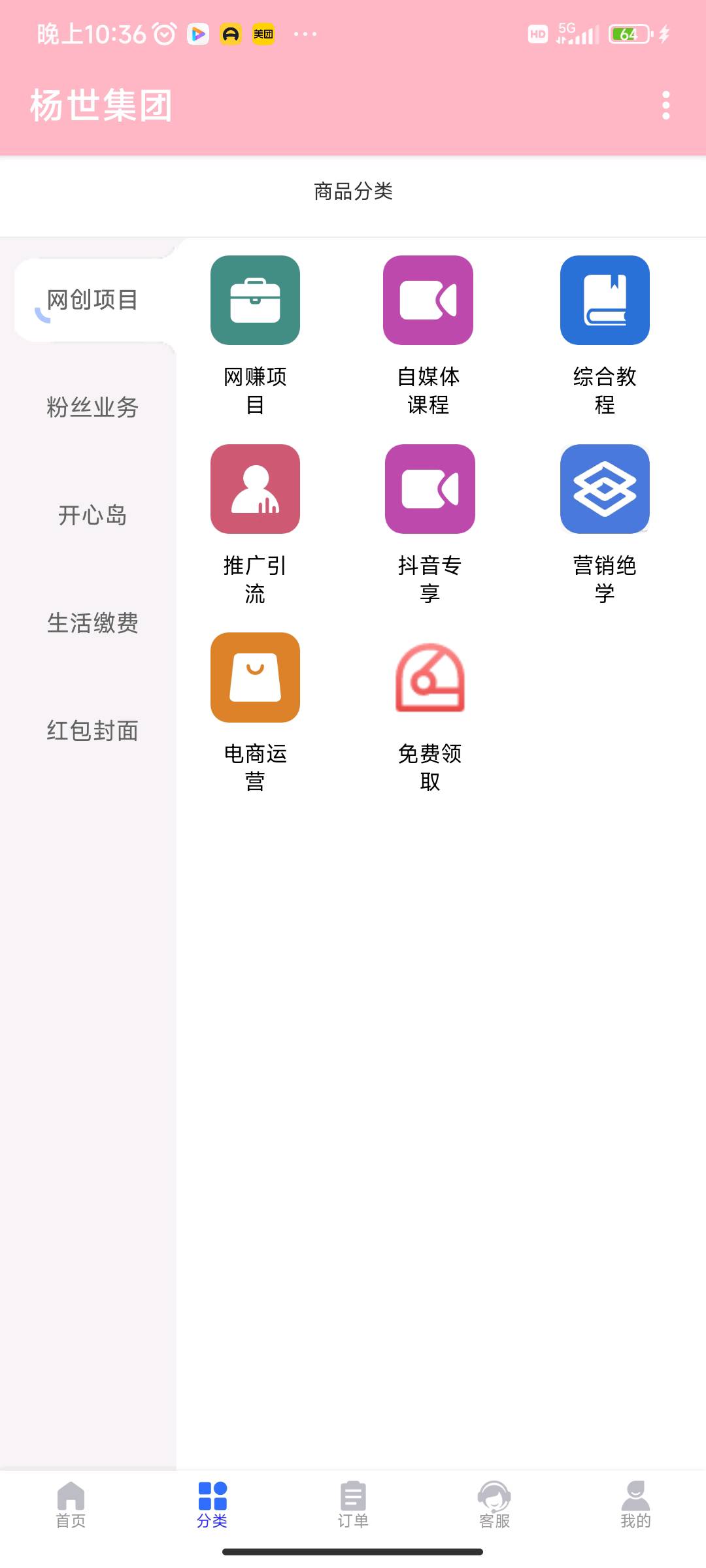Tap the 分类 tab
The width and height of the screenshot is (706, 1568).
[x=212, y=1505]
